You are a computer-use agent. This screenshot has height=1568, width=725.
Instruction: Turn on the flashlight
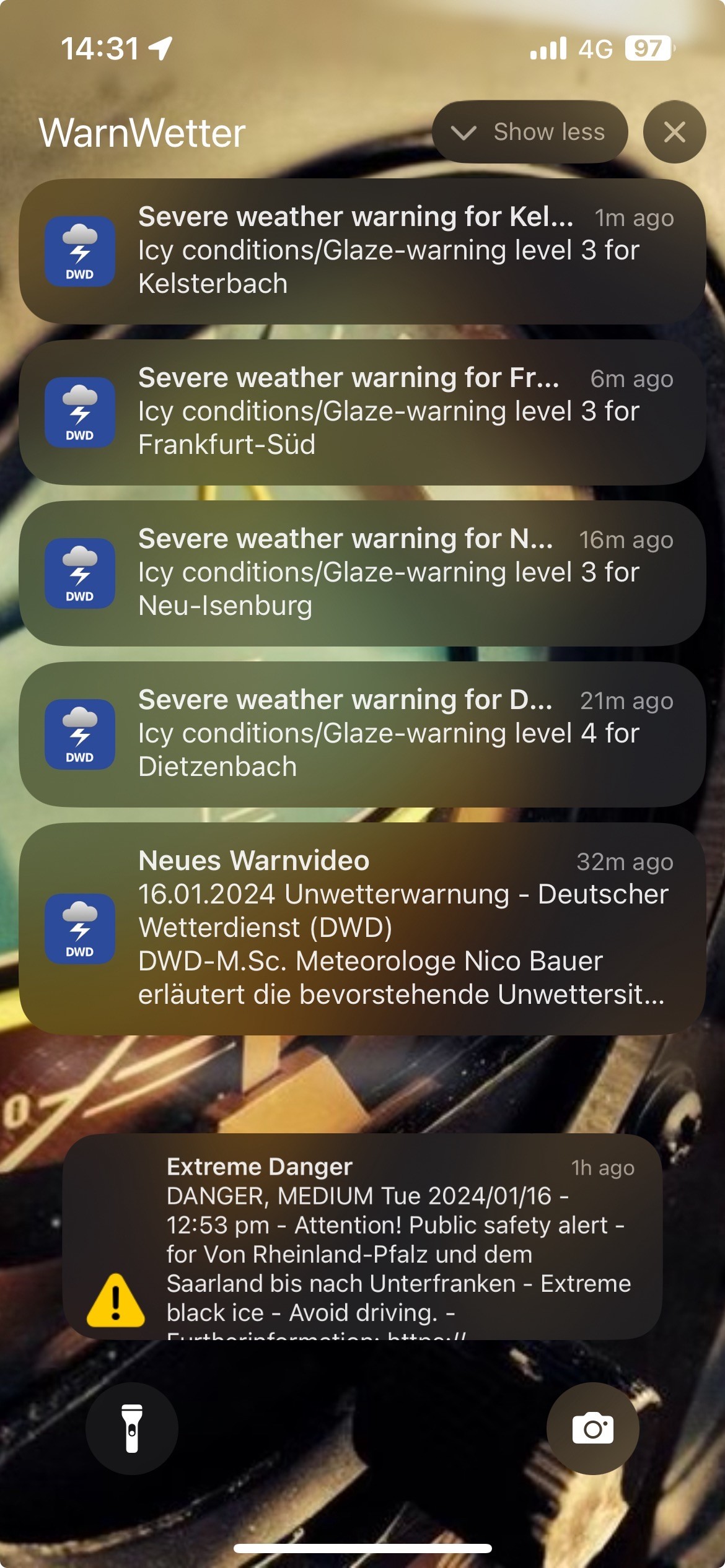pyautogui.click(x=132, y=1428)
